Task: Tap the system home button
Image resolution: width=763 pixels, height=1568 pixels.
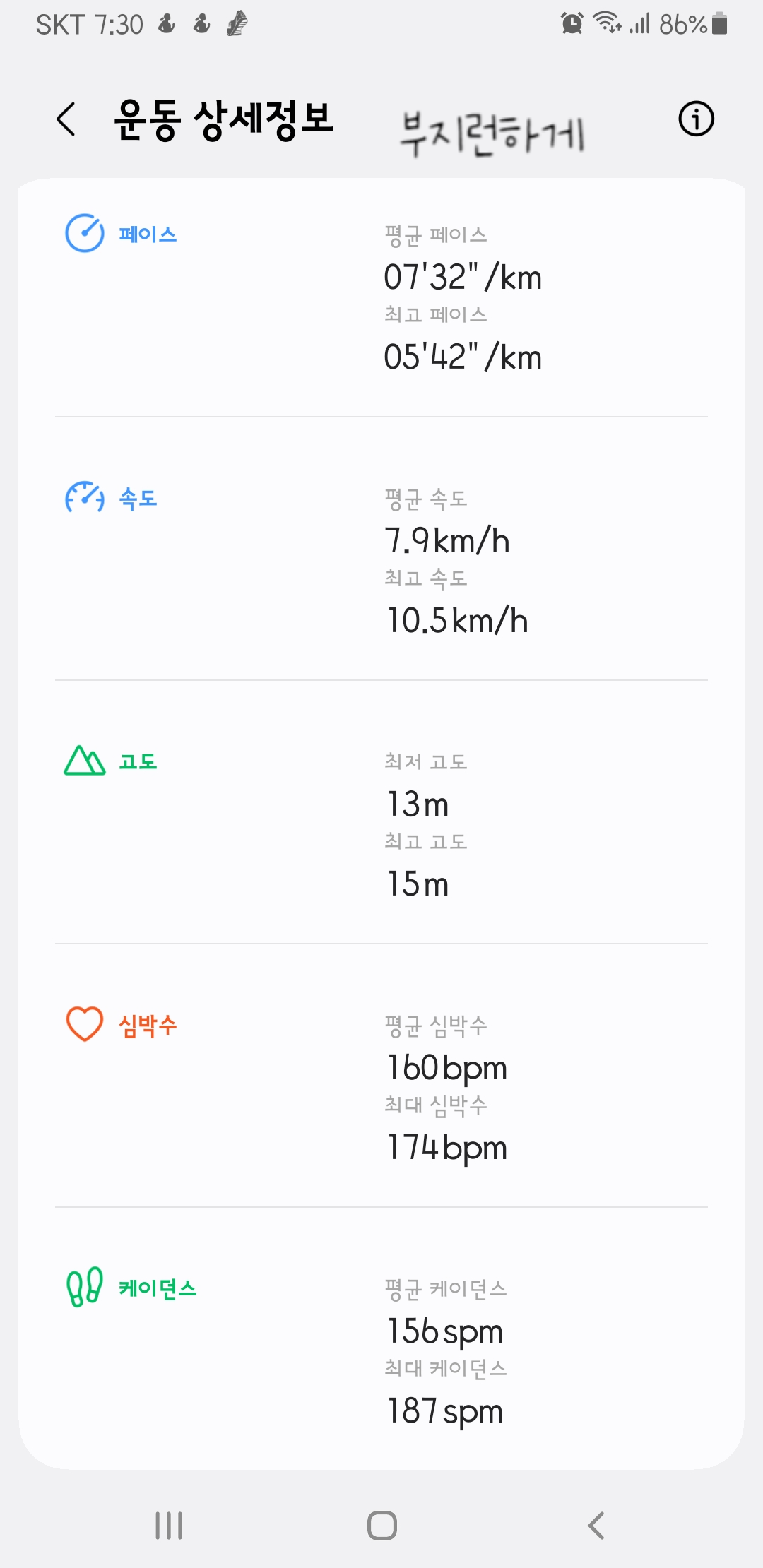Action: (381, 1526)
